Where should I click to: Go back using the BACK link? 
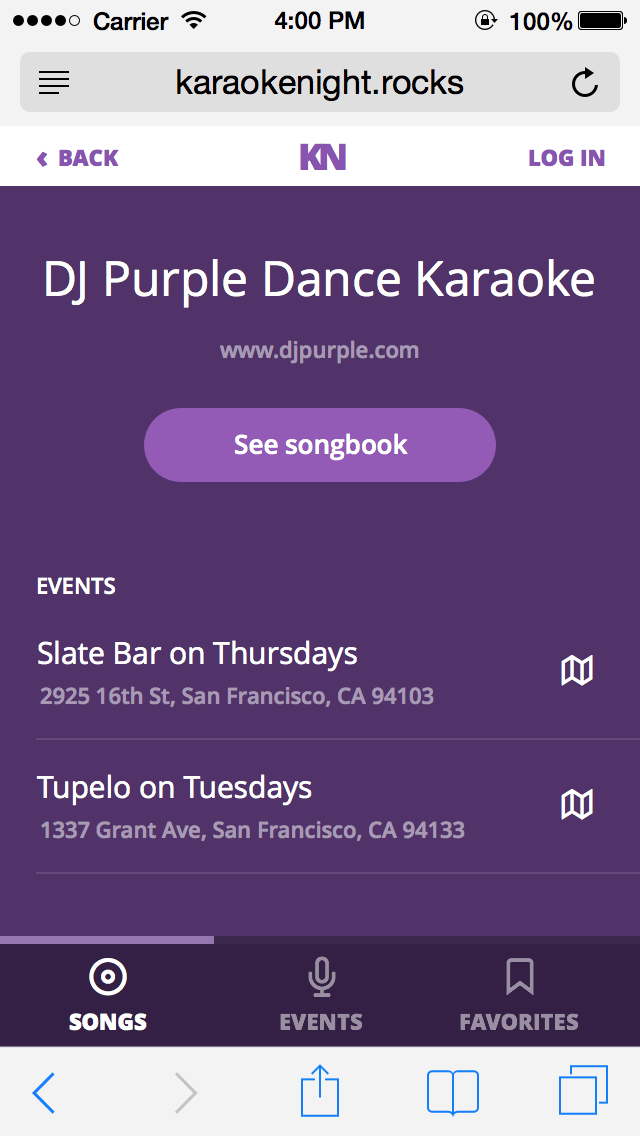click(x=78, y=158)
